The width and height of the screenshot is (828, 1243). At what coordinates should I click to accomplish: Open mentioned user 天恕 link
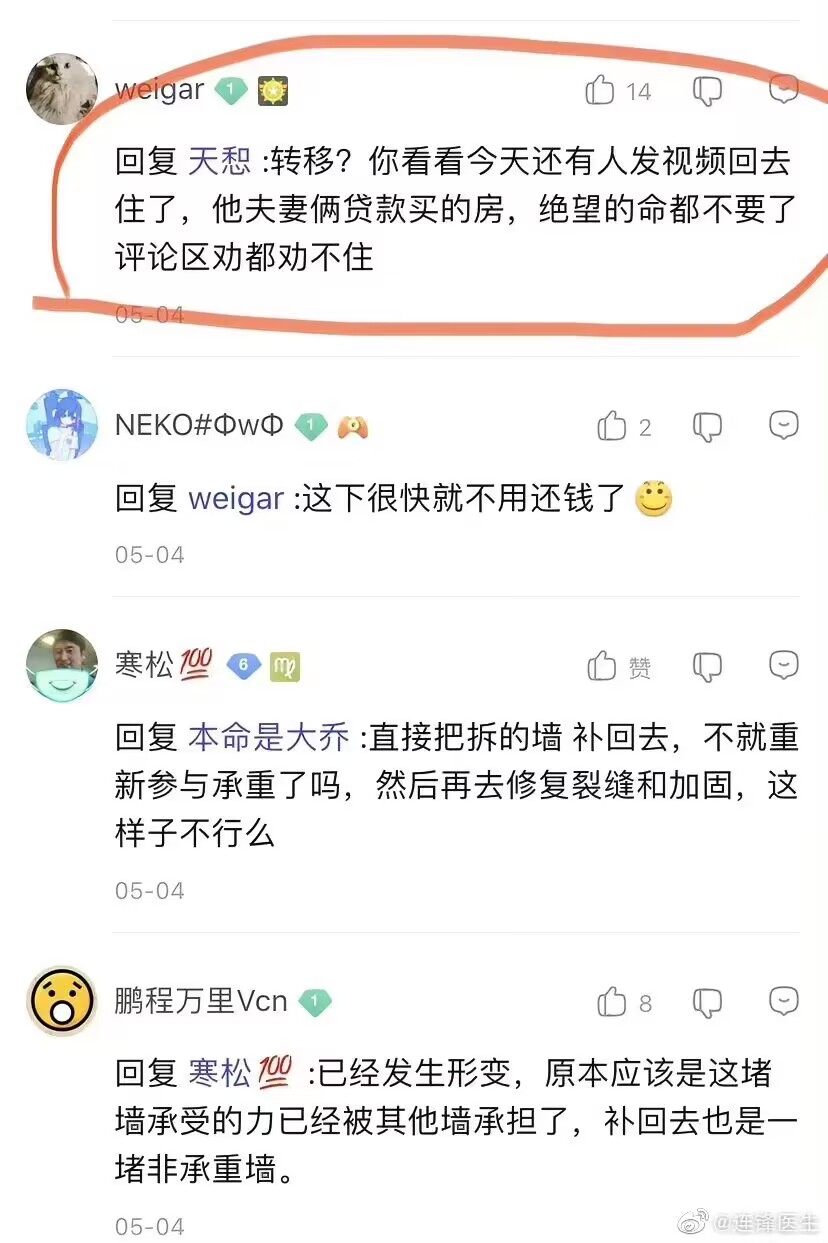219,162
